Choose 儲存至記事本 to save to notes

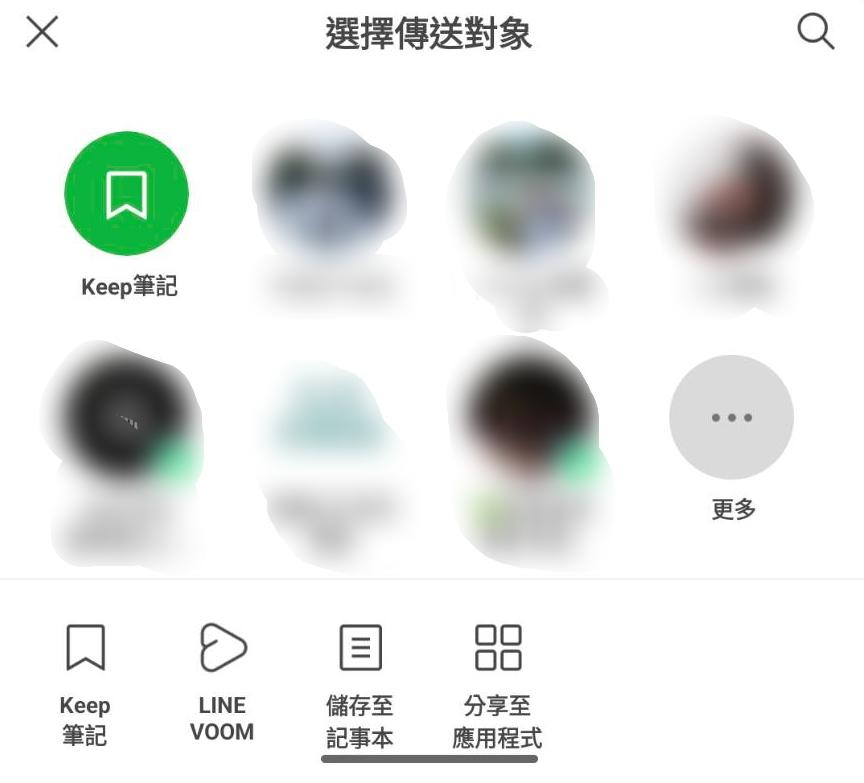pos(360,682)
